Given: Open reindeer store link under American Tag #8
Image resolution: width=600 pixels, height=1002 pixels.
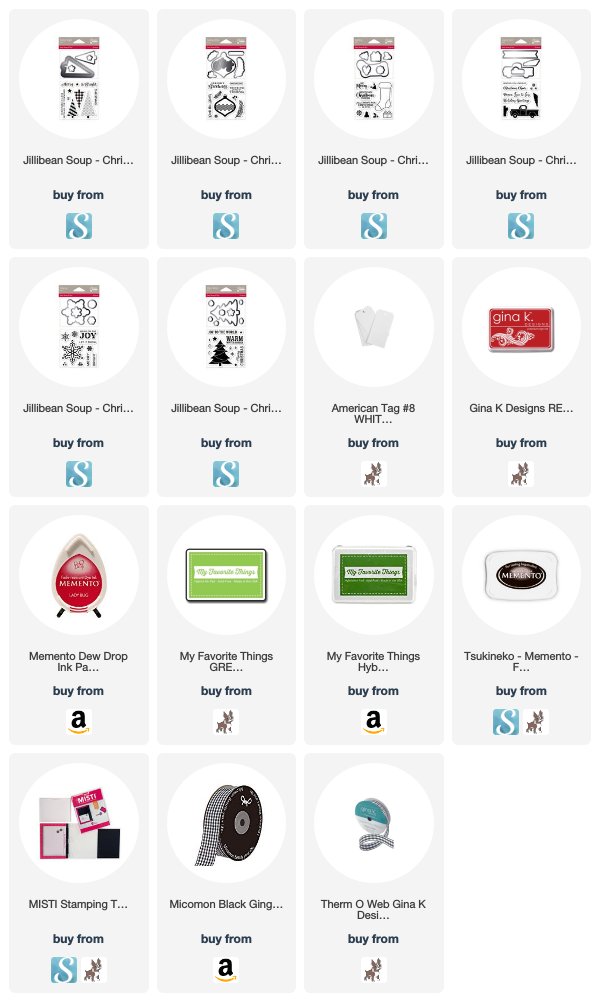Looking at the screenshot, I should (x=373, y=474).
